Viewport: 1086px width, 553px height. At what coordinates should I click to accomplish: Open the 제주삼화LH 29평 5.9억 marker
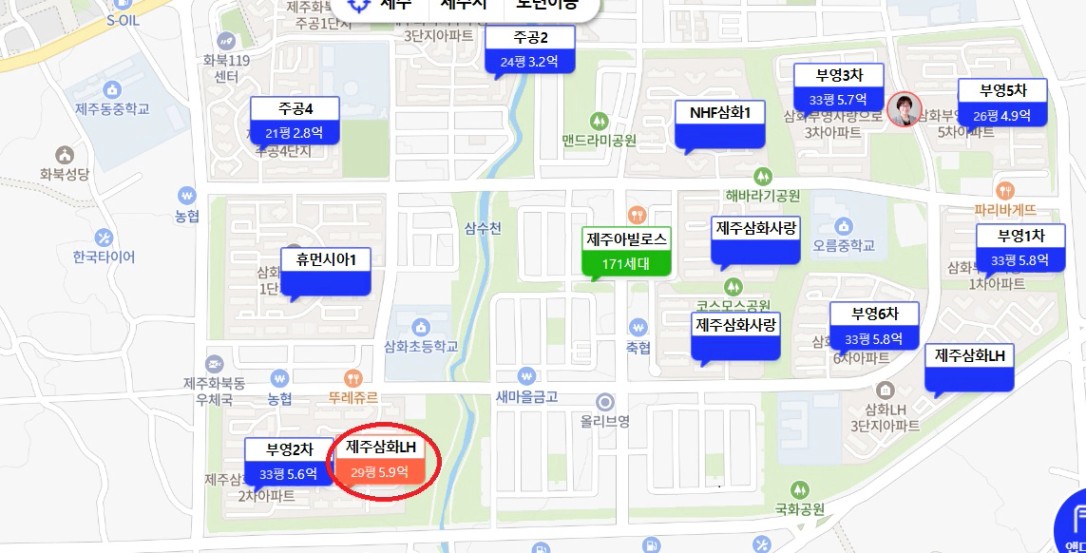point(381,459)
